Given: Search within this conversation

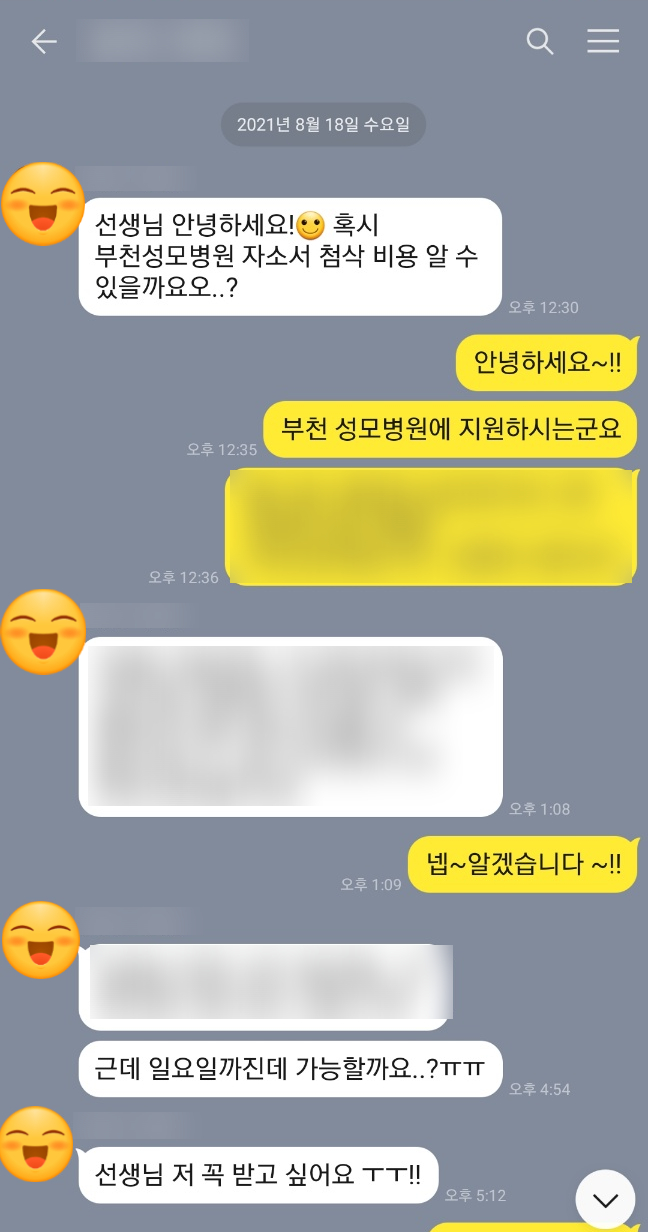Looking at the screenshot, I should tap(540, 41).
